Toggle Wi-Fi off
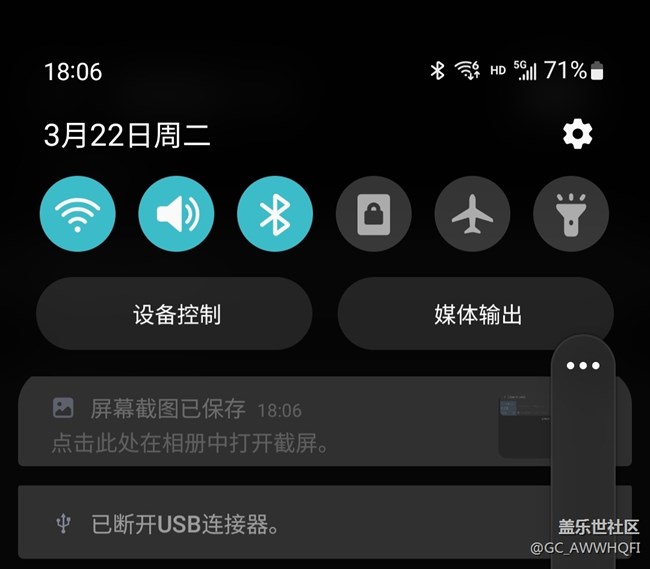 pyautogui.click(x=78, y=214)
